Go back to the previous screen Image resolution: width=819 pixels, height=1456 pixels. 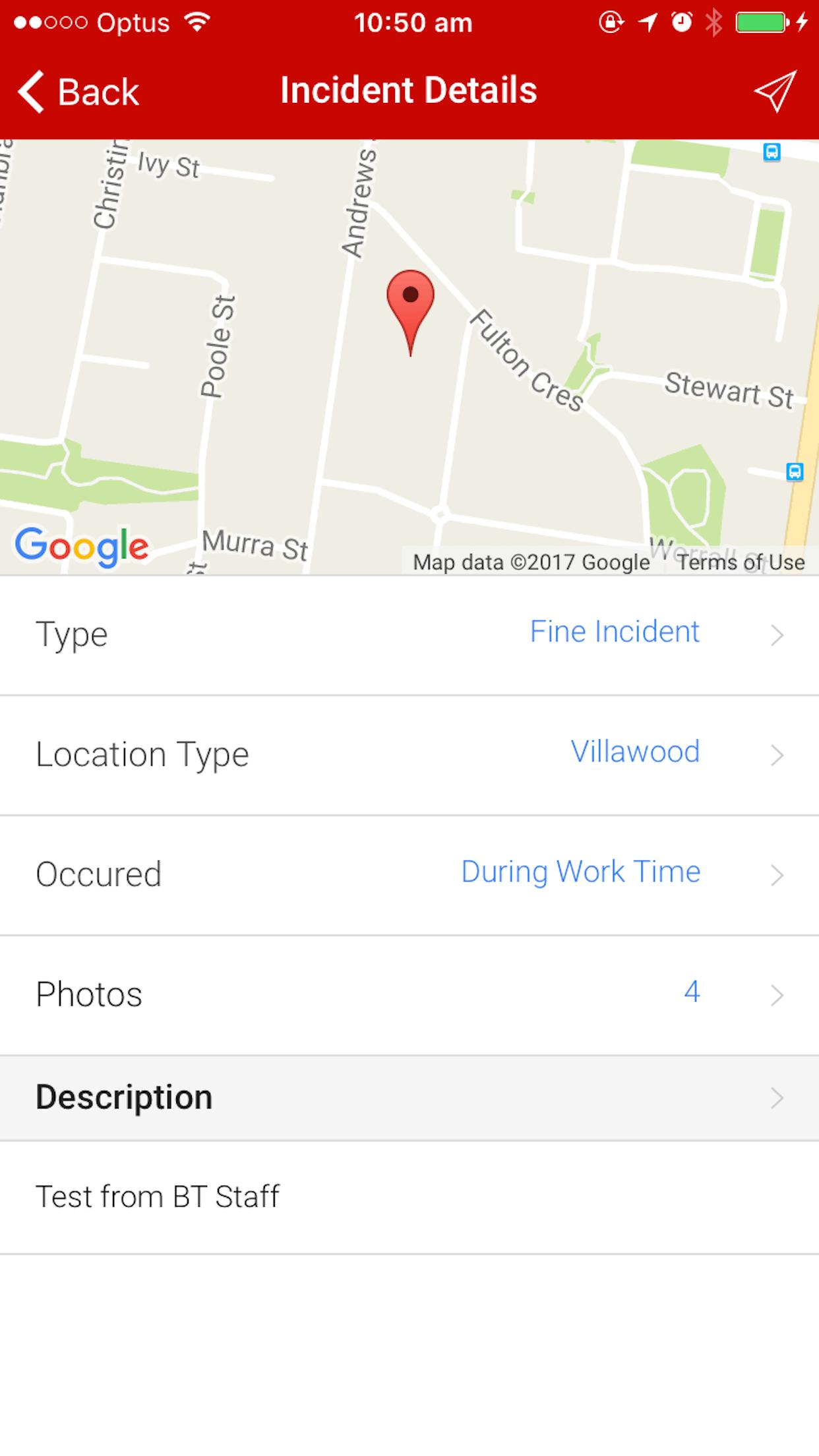point(78,91)
